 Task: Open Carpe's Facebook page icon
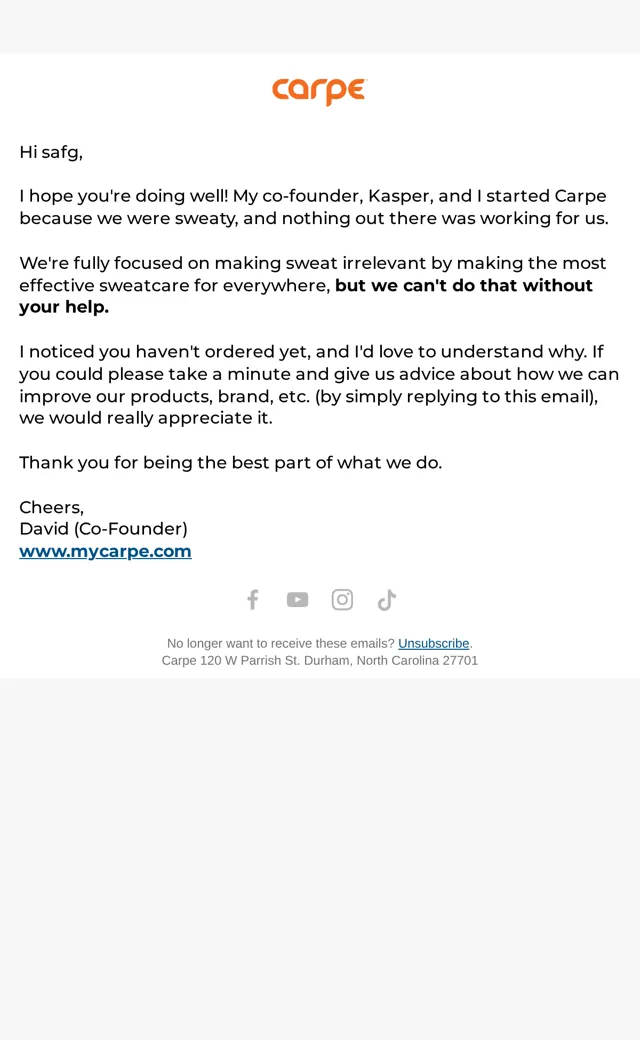tap(253, 600)
